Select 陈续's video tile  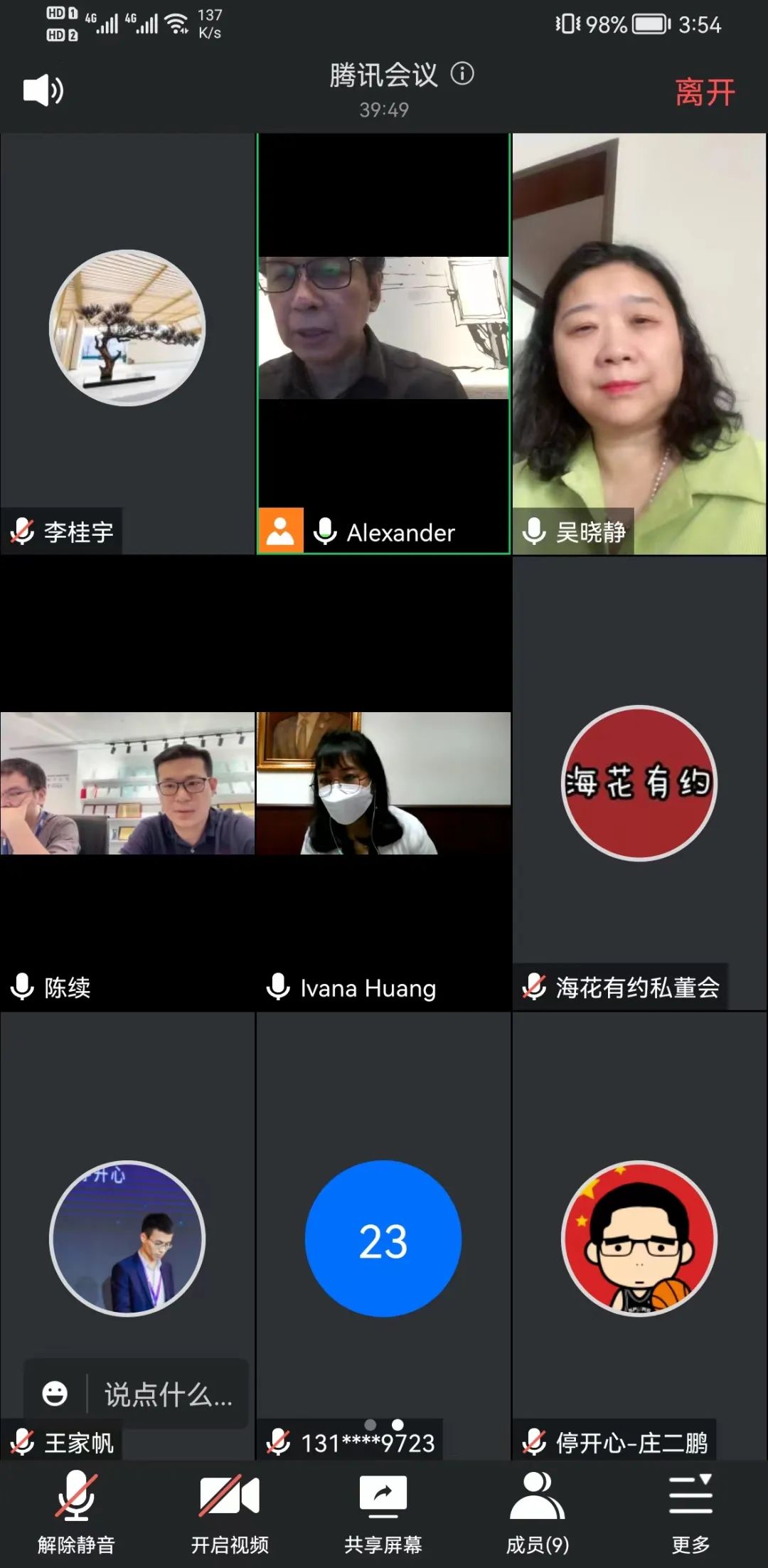[x=127, y=783]
